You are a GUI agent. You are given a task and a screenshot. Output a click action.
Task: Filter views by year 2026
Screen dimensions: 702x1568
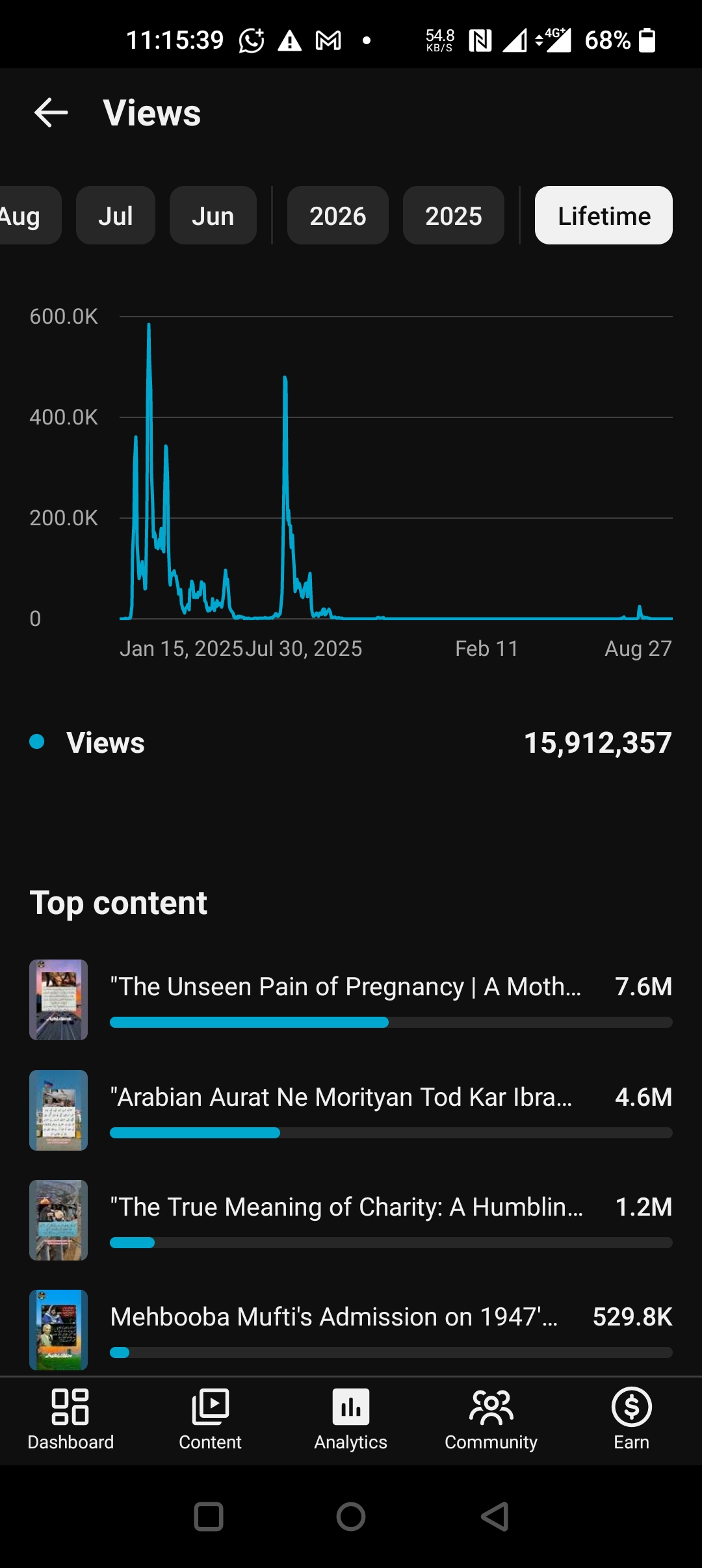[x=338, y=216]
